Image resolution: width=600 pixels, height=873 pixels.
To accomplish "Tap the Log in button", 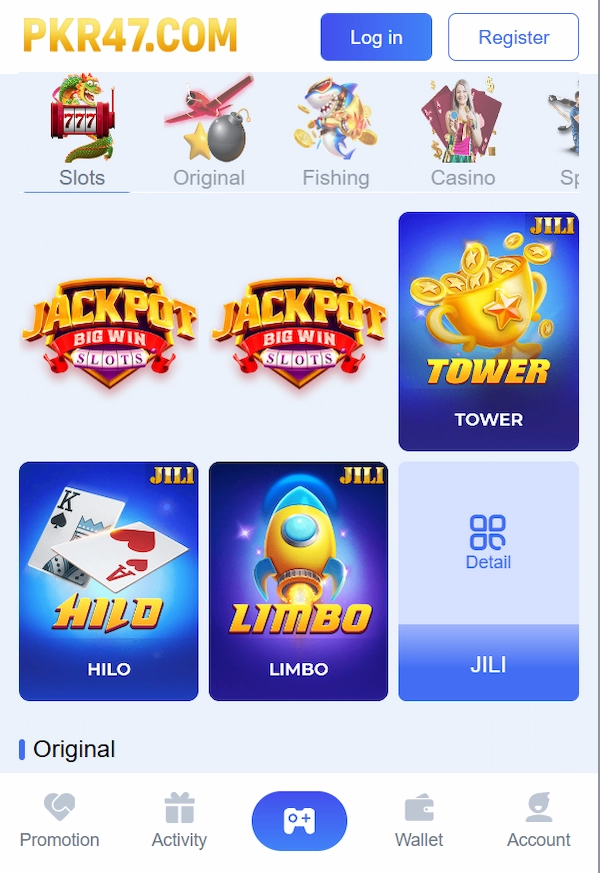I will pos(376,37).
